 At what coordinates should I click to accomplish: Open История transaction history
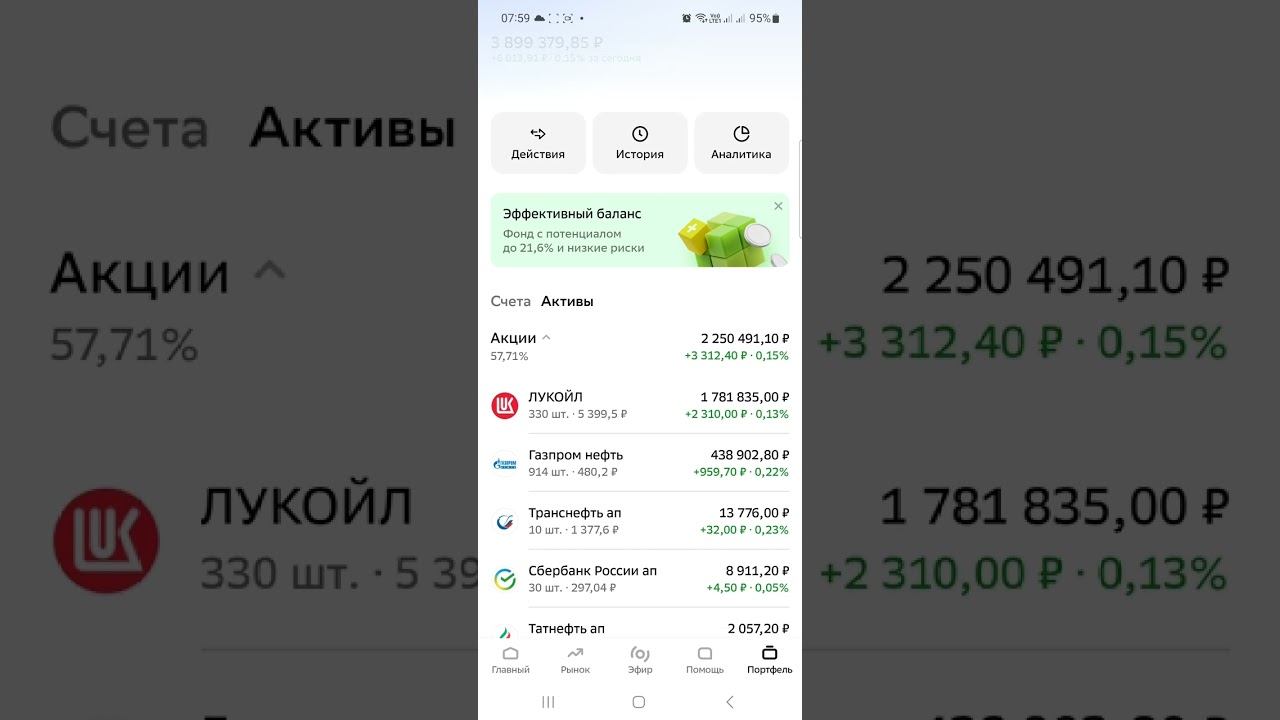(640, 143)
